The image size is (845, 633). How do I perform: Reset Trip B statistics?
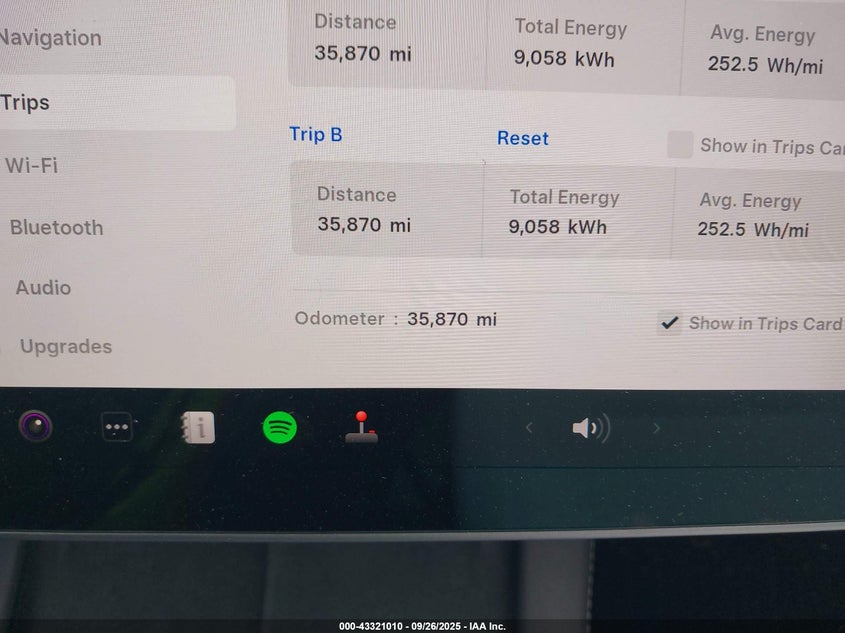[x=522, y=139]
